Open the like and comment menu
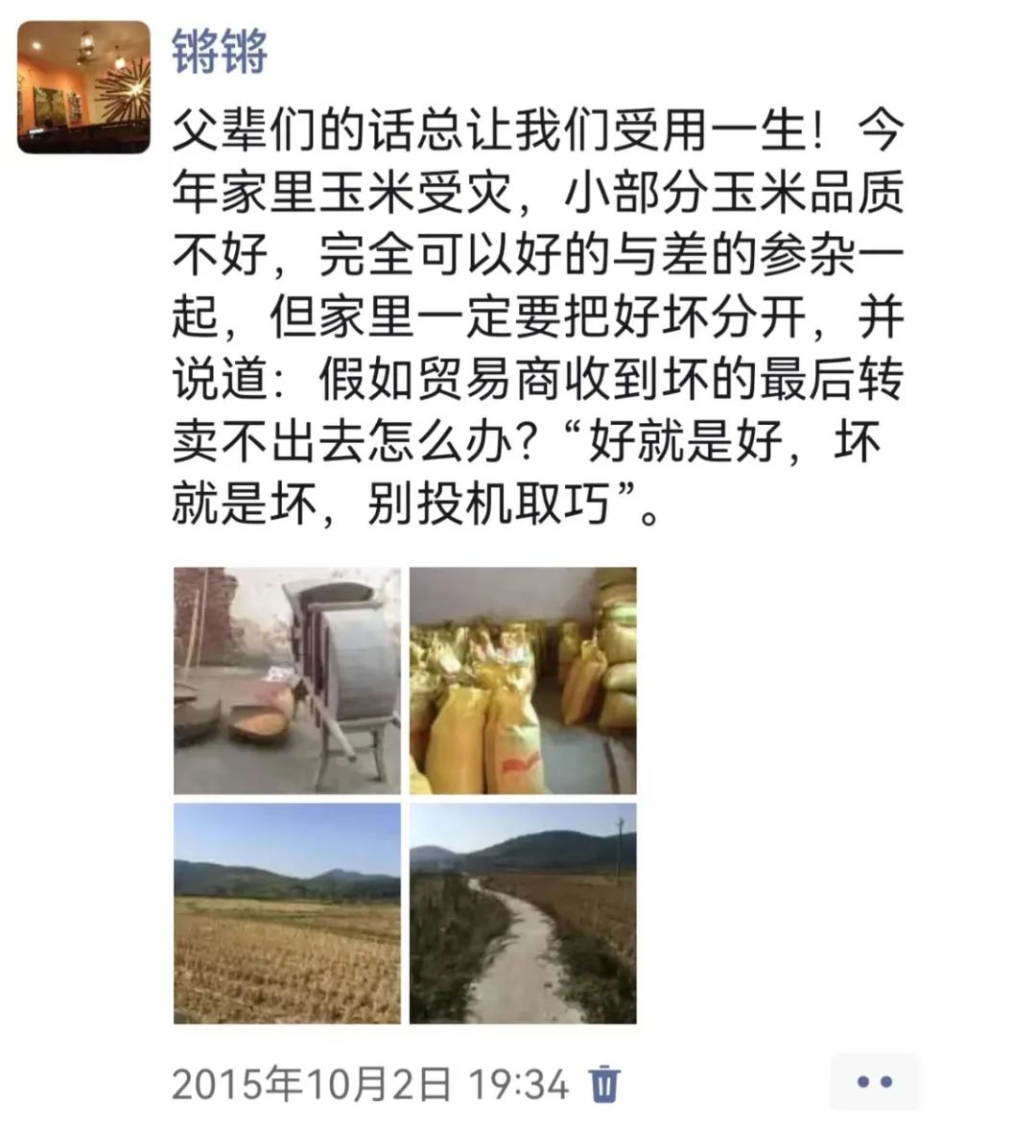The image size is (1036, 1148). click(x=874, y=1082)
